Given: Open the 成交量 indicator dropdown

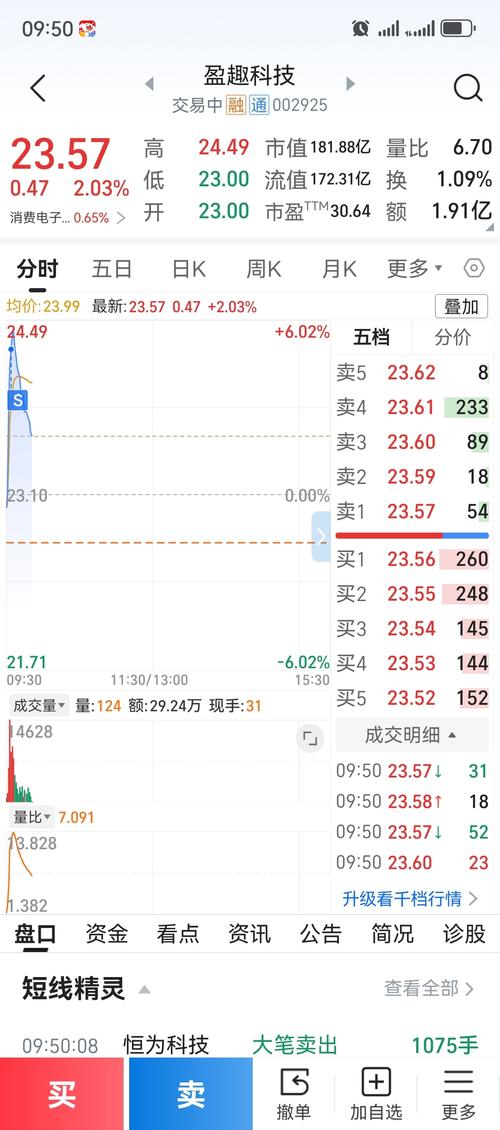Looking at the screenshot, I should tap(39, 706).
